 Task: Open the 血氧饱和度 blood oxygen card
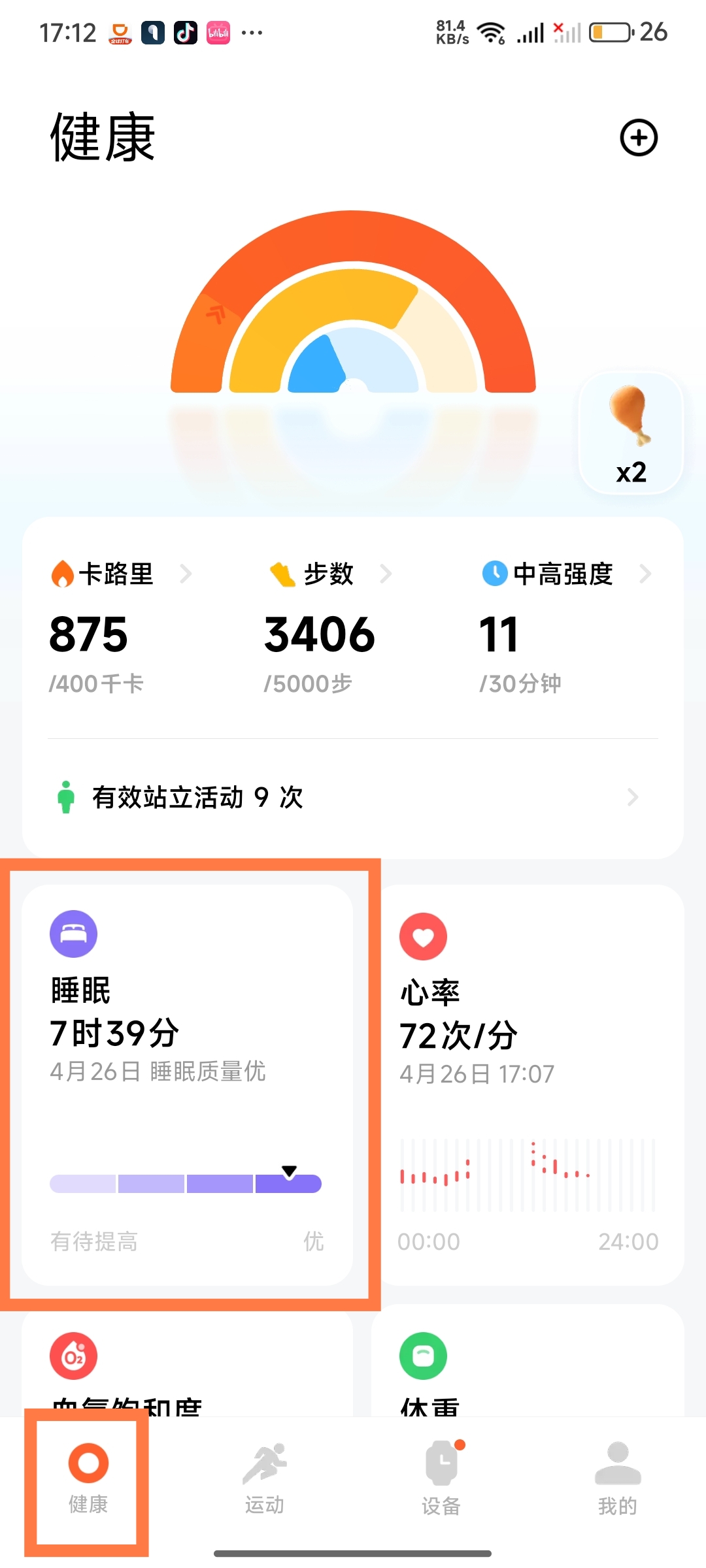[x=188, y=1365]
